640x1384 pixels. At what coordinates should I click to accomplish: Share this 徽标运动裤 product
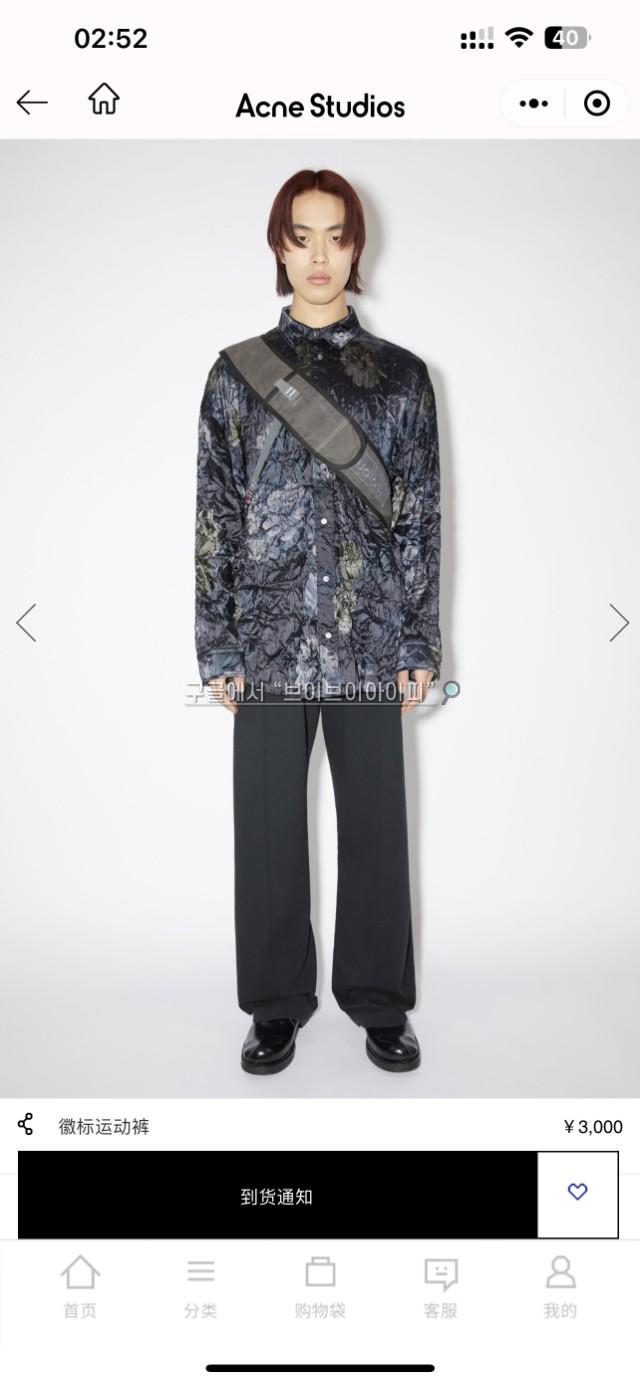26,1124
